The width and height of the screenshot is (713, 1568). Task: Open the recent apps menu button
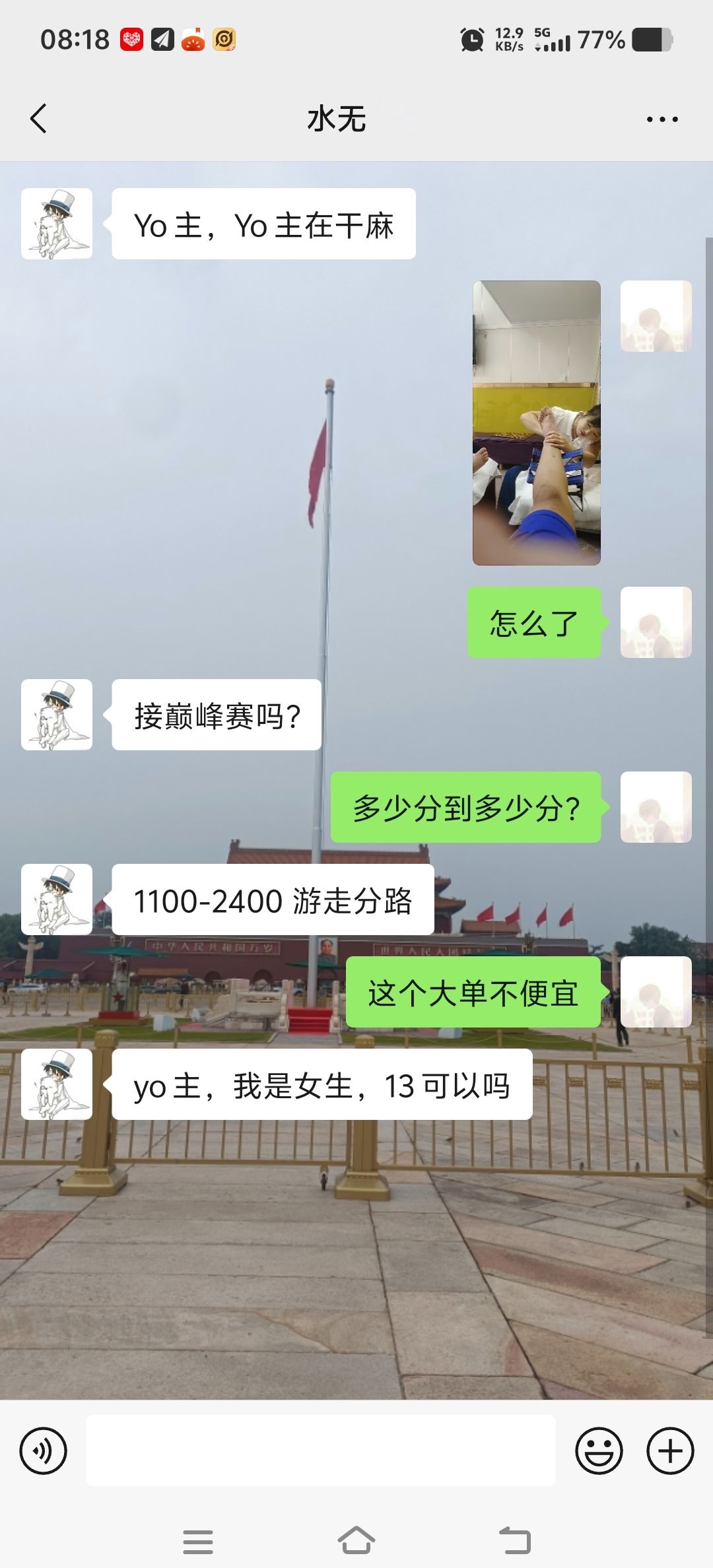point(197,1541)
